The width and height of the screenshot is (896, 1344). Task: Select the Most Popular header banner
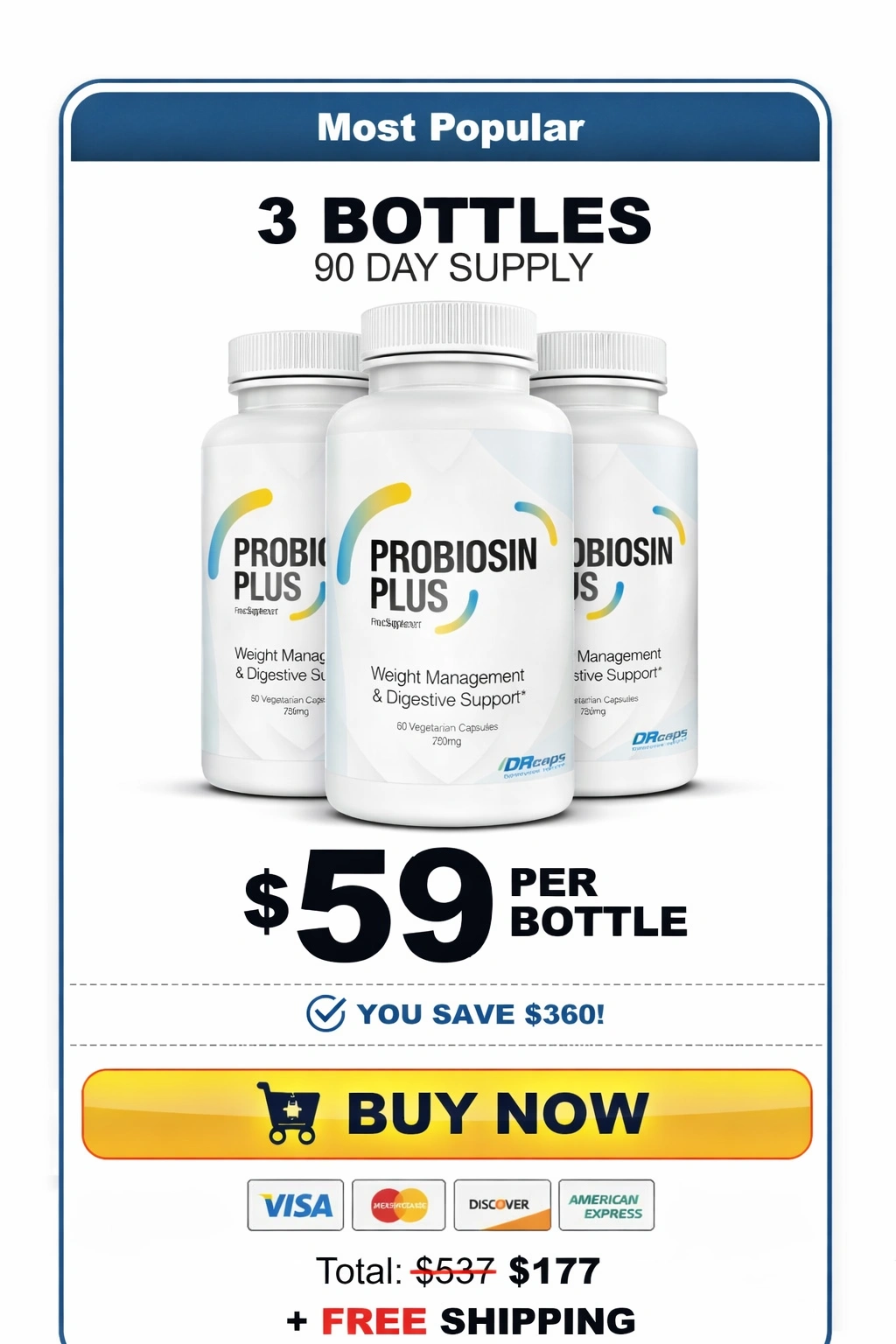click(x=448, y=127)
